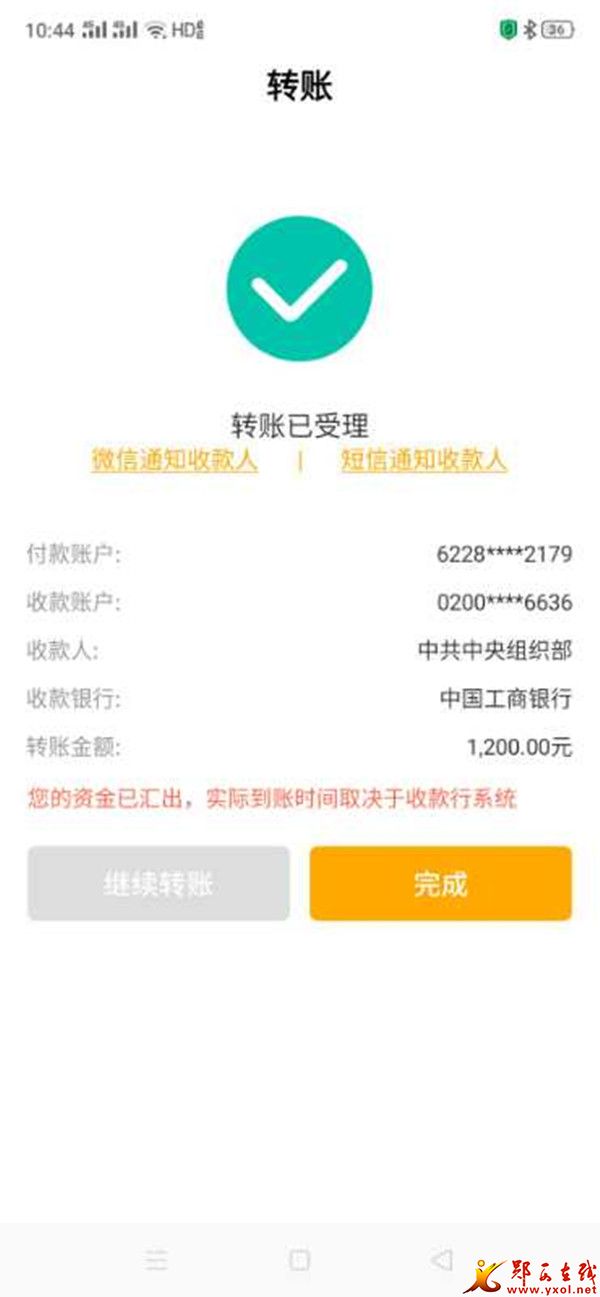
Task: Open 短信通知收款人 link
Action: 424,460
